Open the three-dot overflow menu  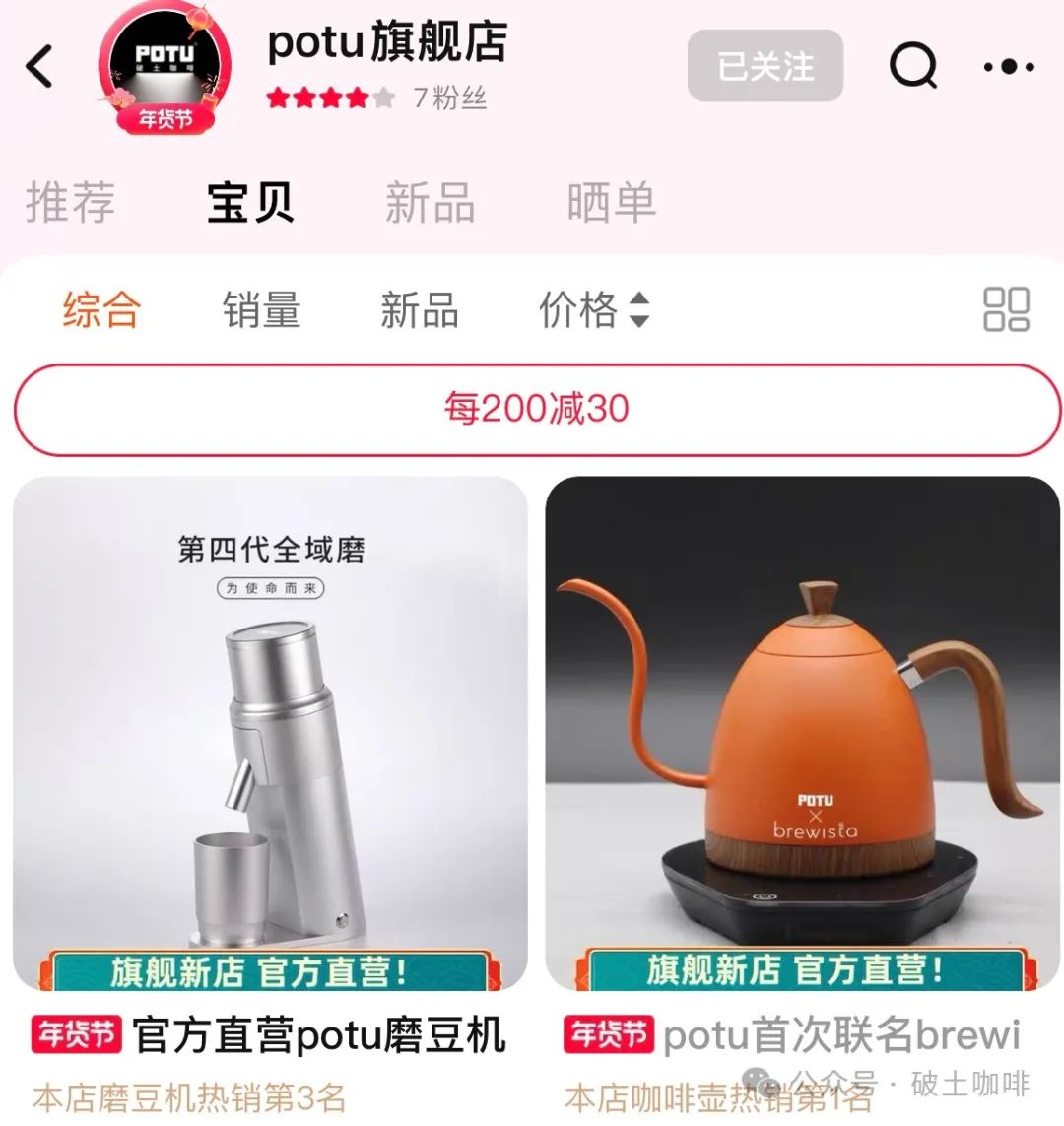point(1009,67)
